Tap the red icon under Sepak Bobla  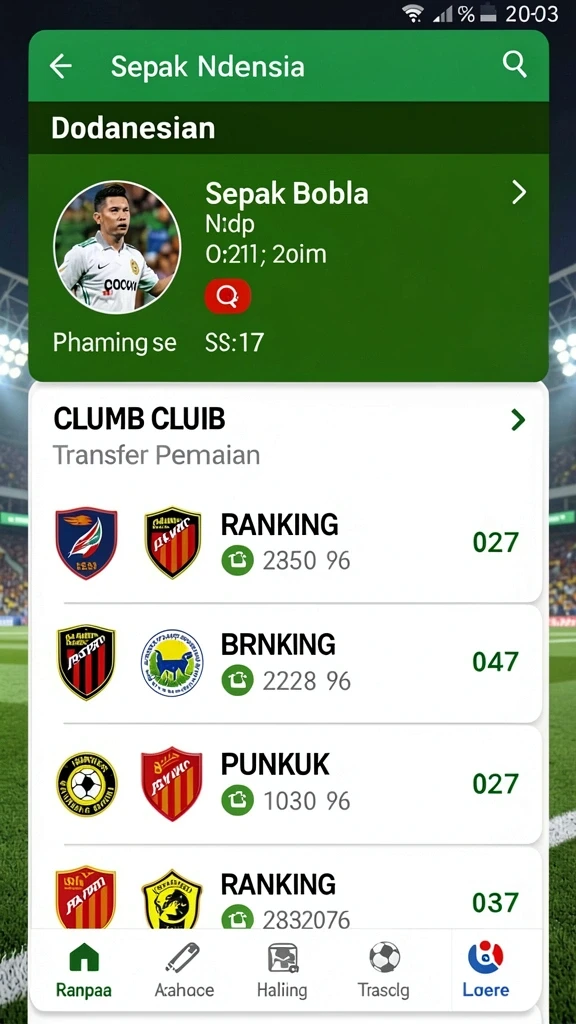point(228,296)
